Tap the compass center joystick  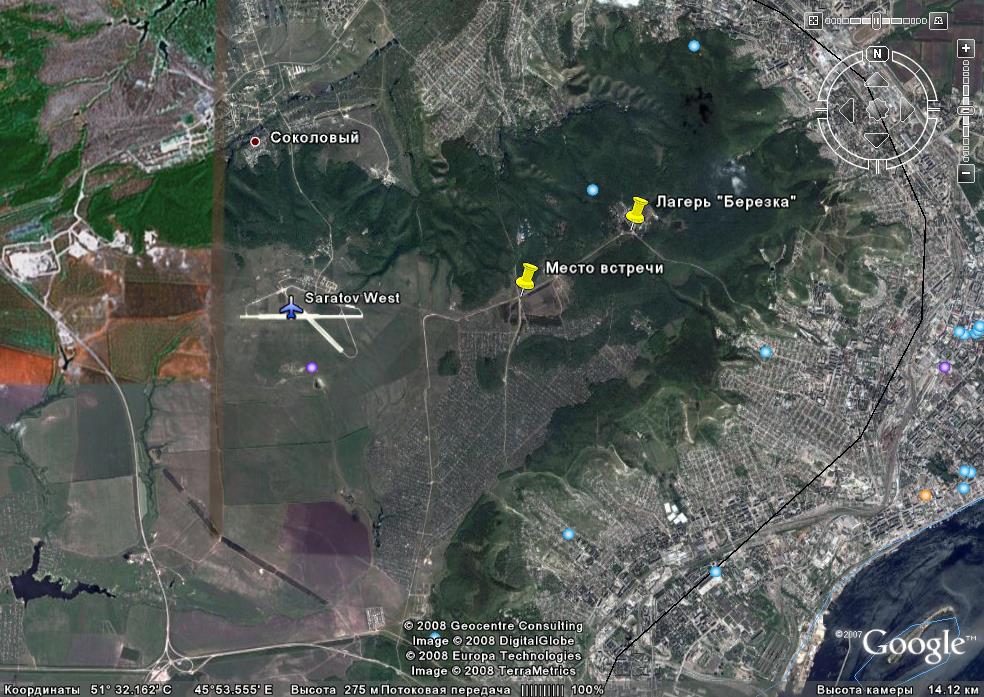click(x=877, y=110)
